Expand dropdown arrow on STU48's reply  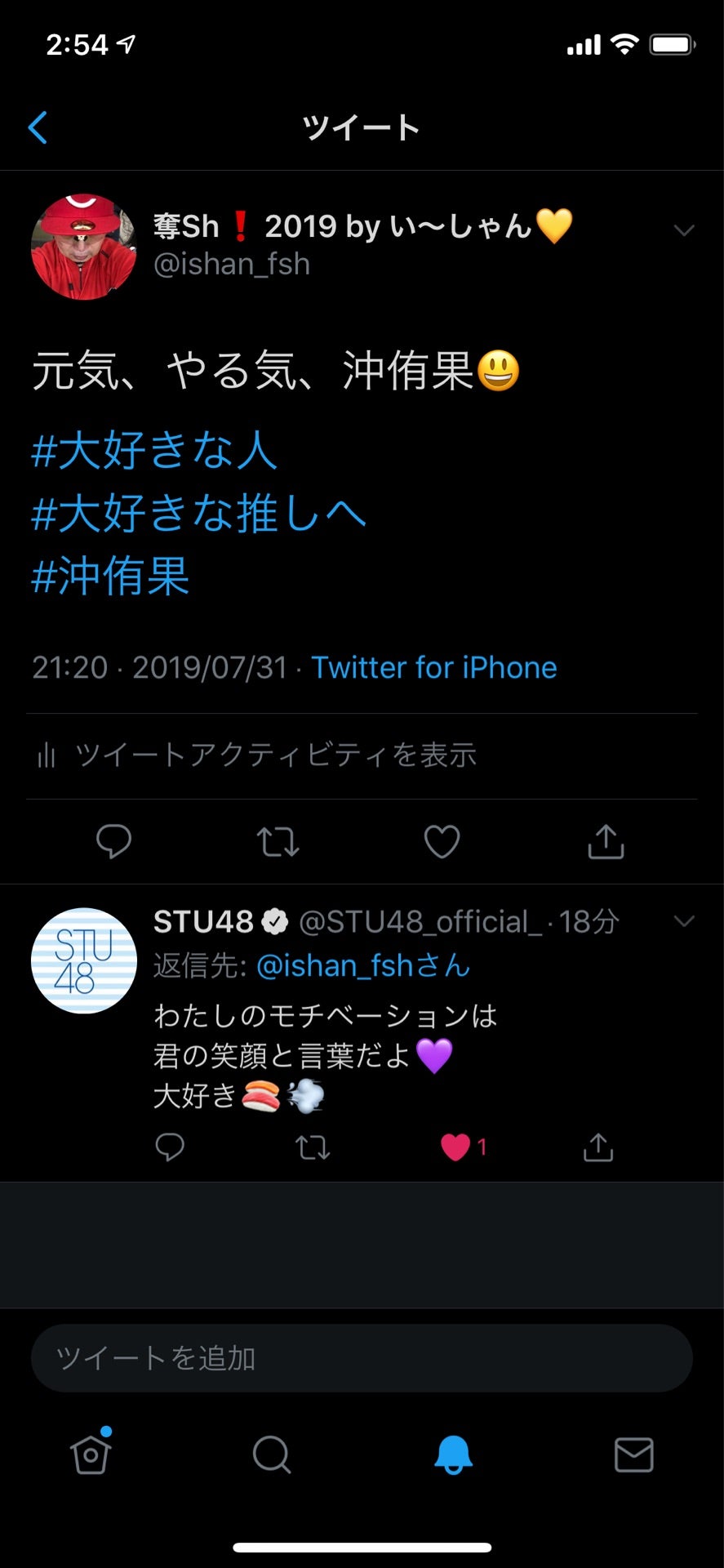684,921
